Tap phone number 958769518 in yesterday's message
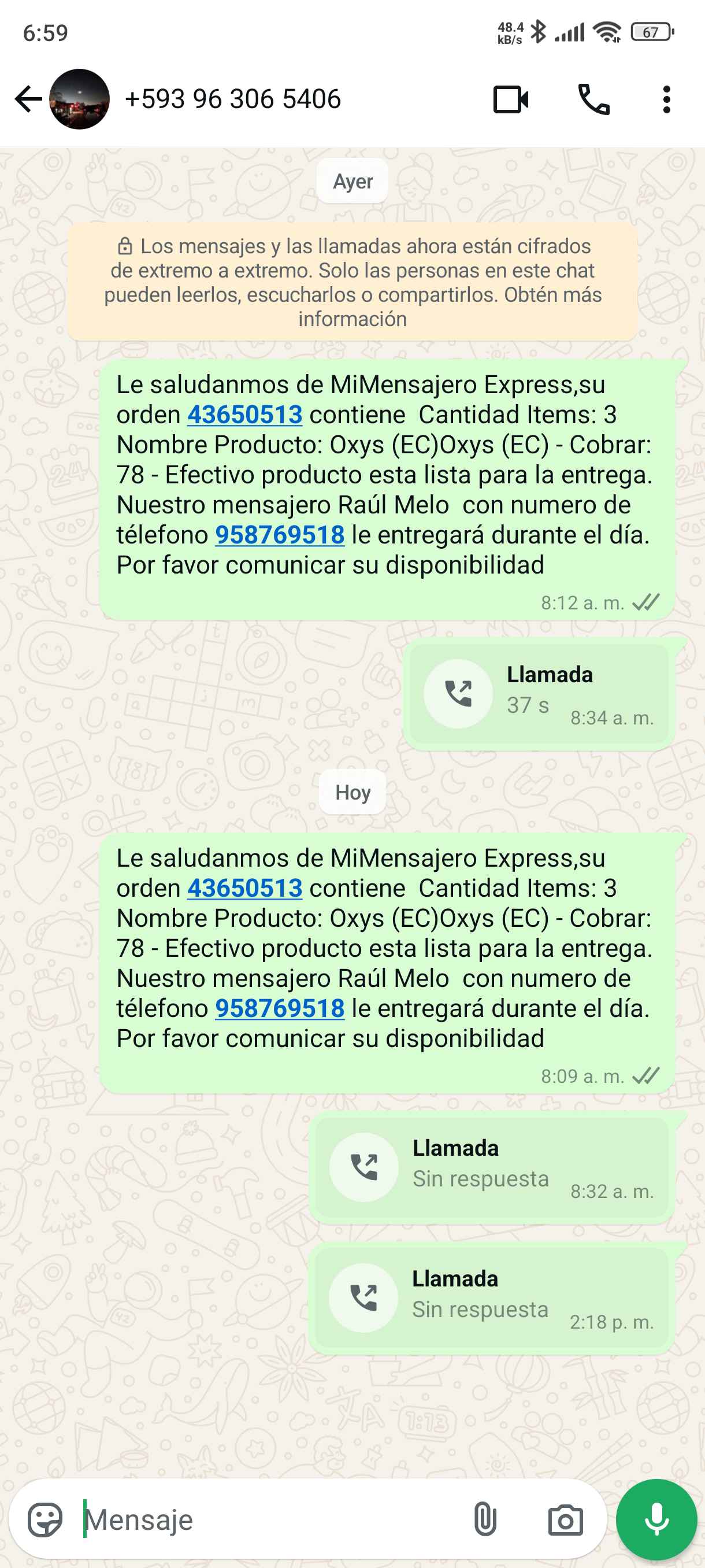Viewport: 705px width, 1568px height. tap(280, 535)
